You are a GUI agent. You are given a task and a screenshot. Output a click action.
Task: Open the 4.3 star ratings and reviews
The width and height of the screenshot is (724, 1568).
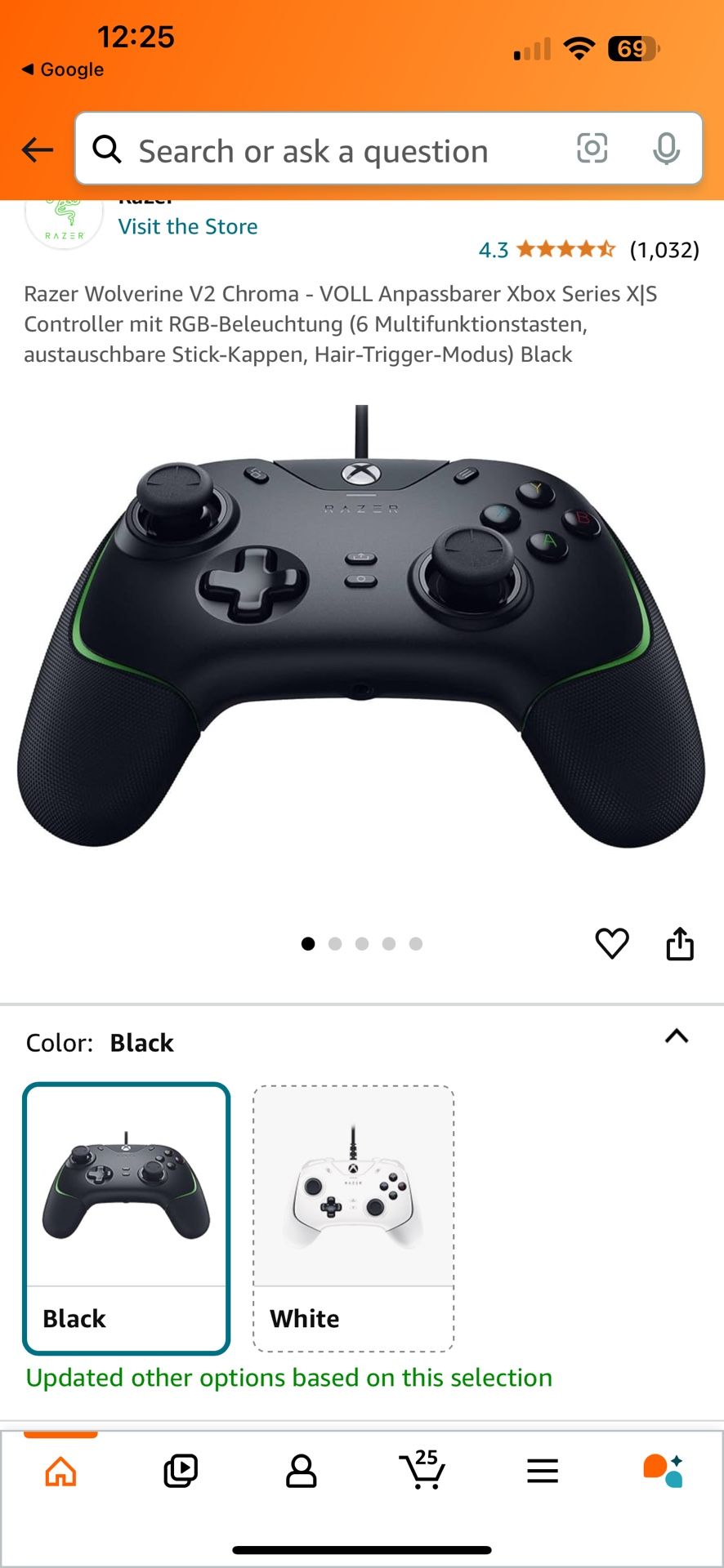588,249
